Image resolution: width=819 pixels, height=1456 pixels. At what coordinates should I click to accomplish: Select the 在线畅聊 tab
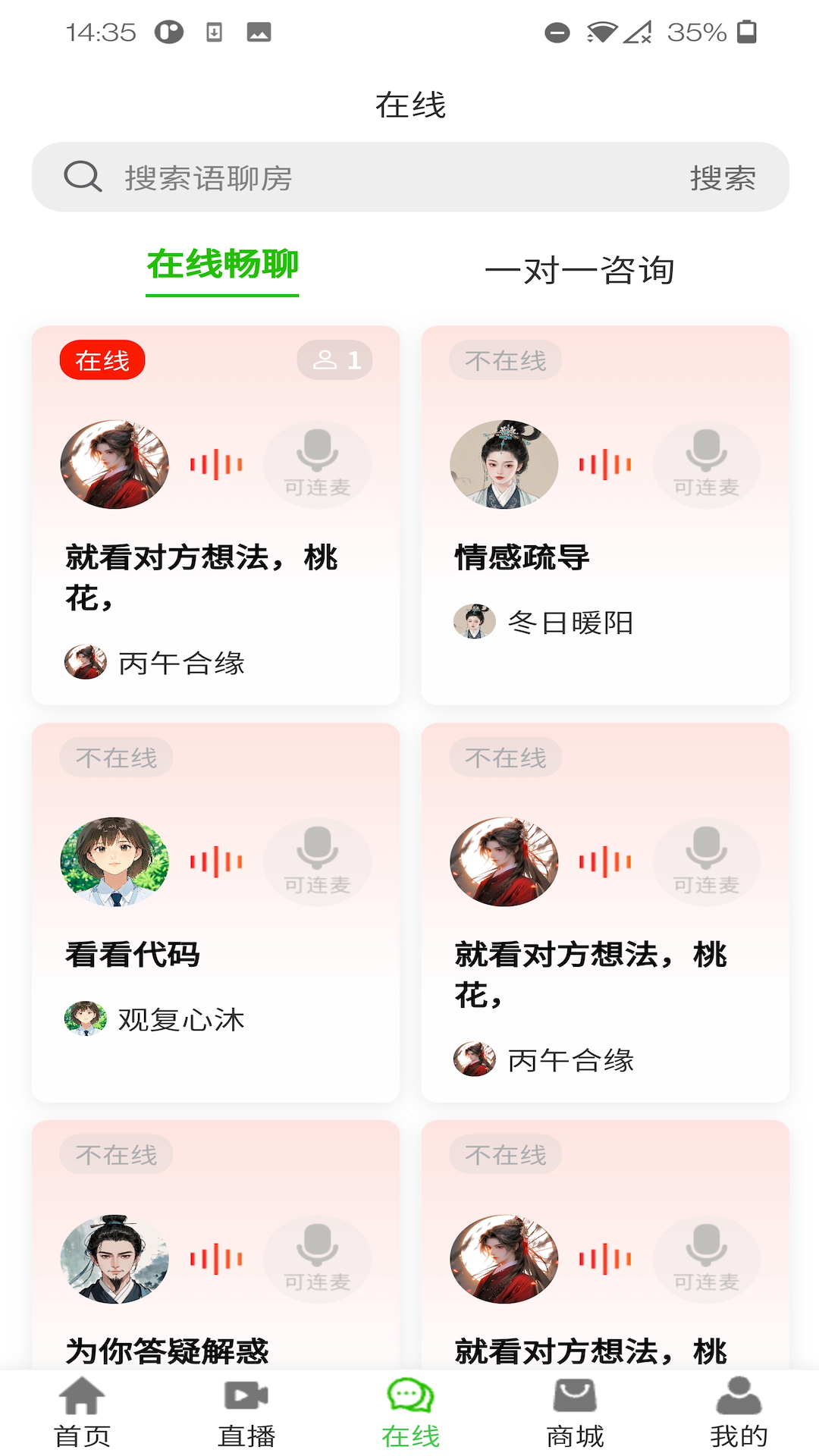tap(223, 265)
